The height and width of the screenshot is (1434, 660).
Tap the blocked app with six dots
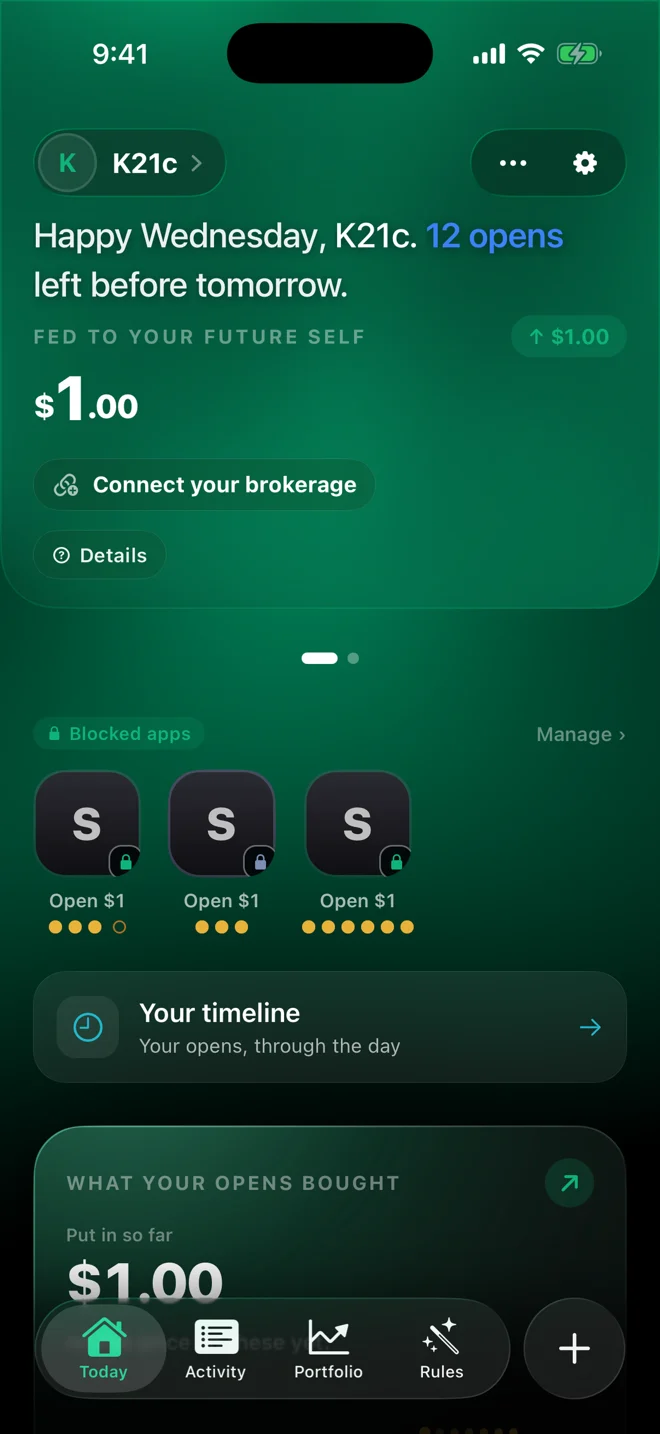(x=357, y=824)
